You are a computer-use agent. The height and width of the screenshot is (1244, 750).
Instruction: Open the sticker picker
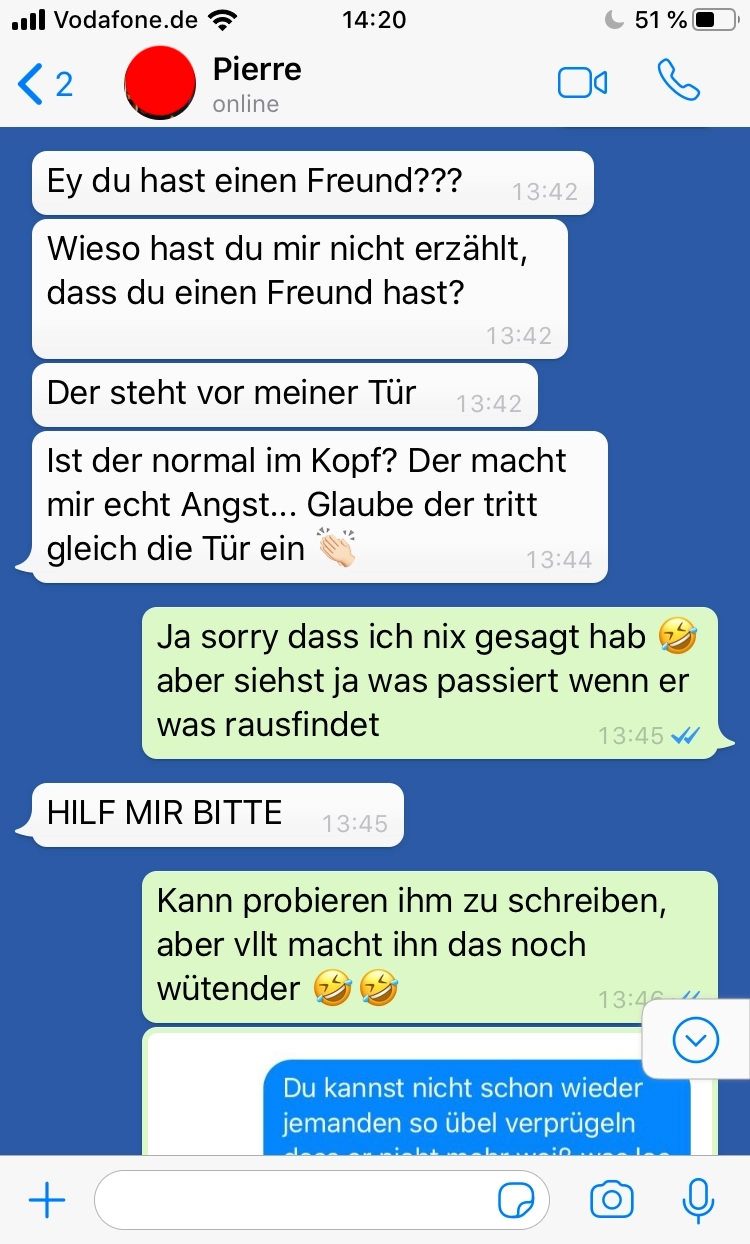[x=516, y=1200]
